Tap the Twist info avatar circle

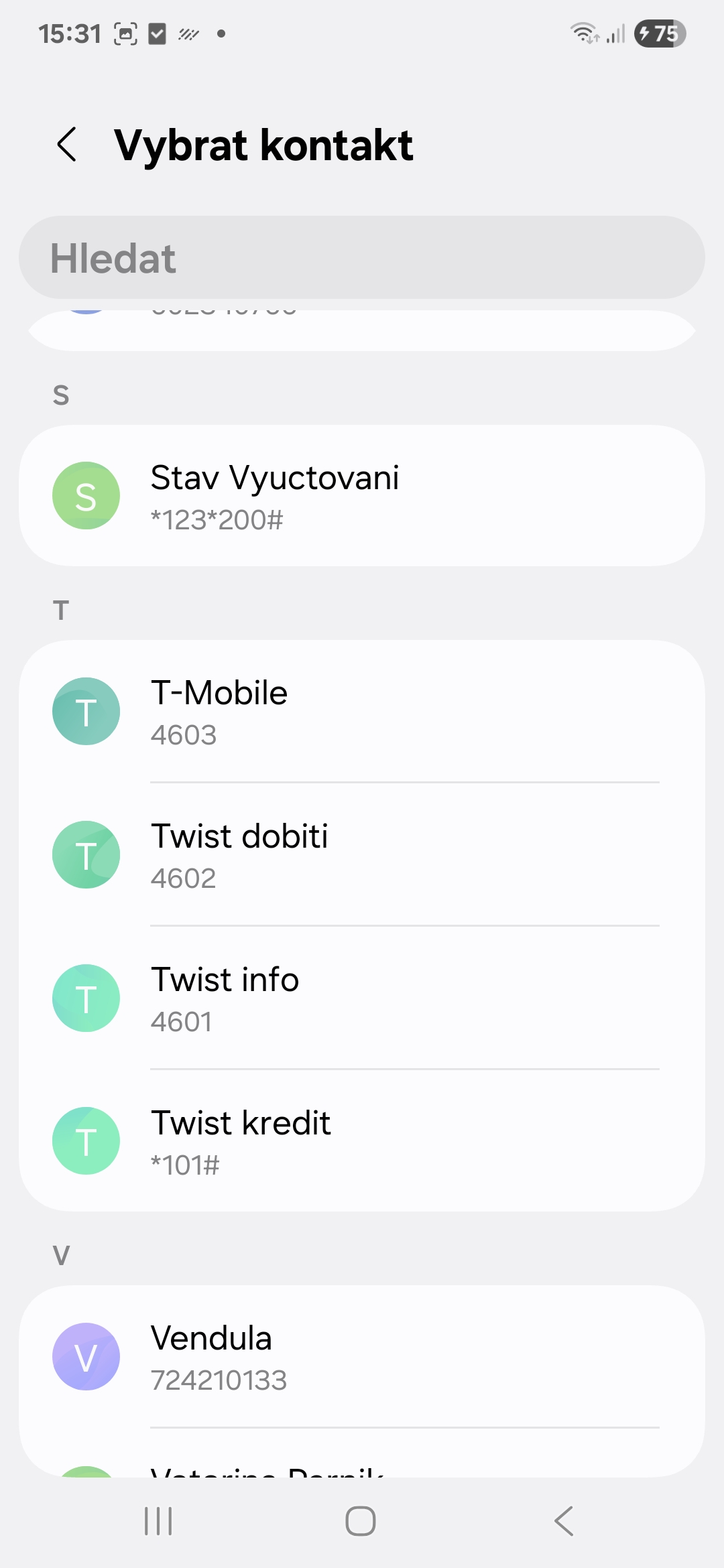tap(86, 998)
